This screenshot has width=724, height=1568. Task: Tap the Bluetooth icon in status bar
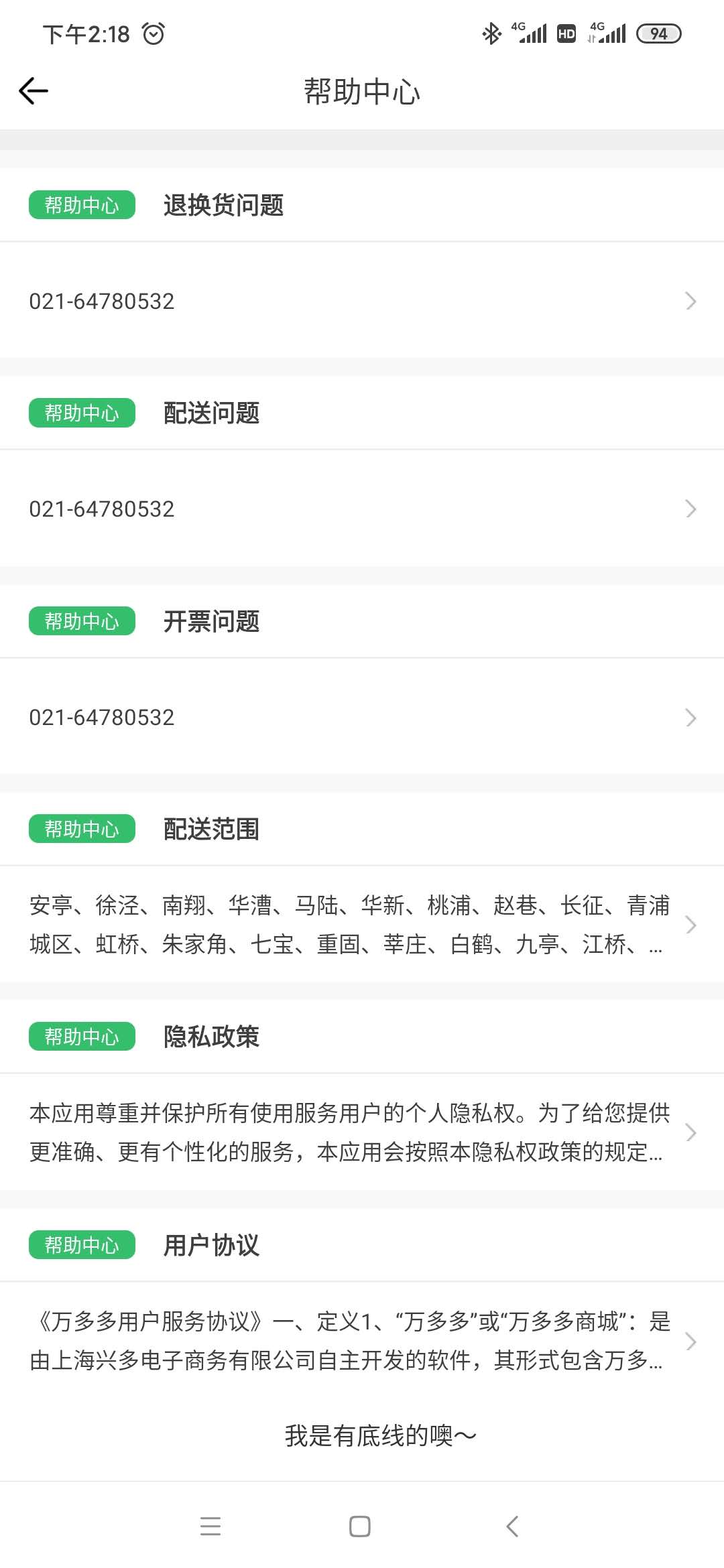pyautogui.click(x=490, y=32)
